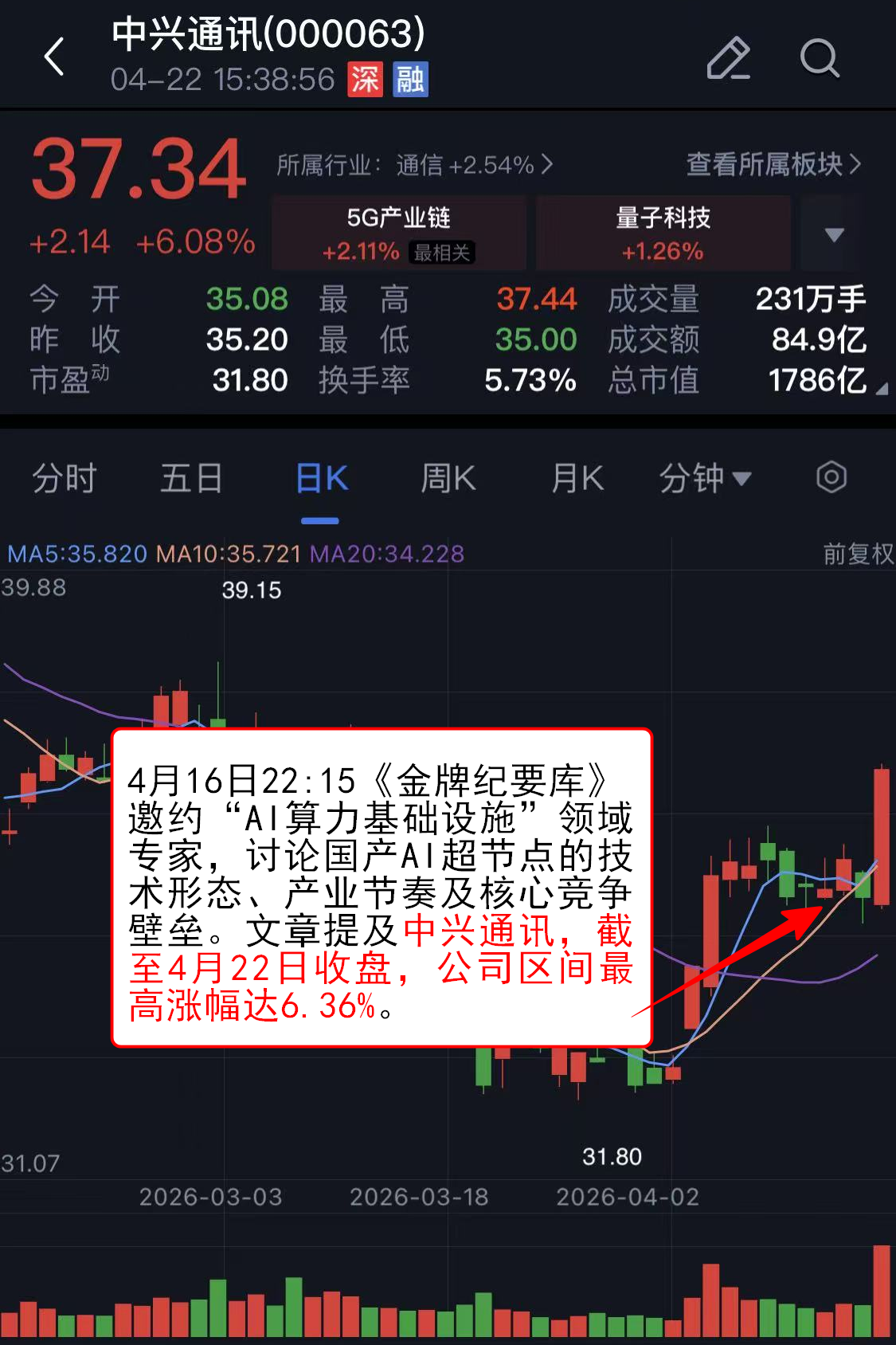Select the 日K chart tab
The width and height of the screenshot is (896, 1345).
click(321, 479)
